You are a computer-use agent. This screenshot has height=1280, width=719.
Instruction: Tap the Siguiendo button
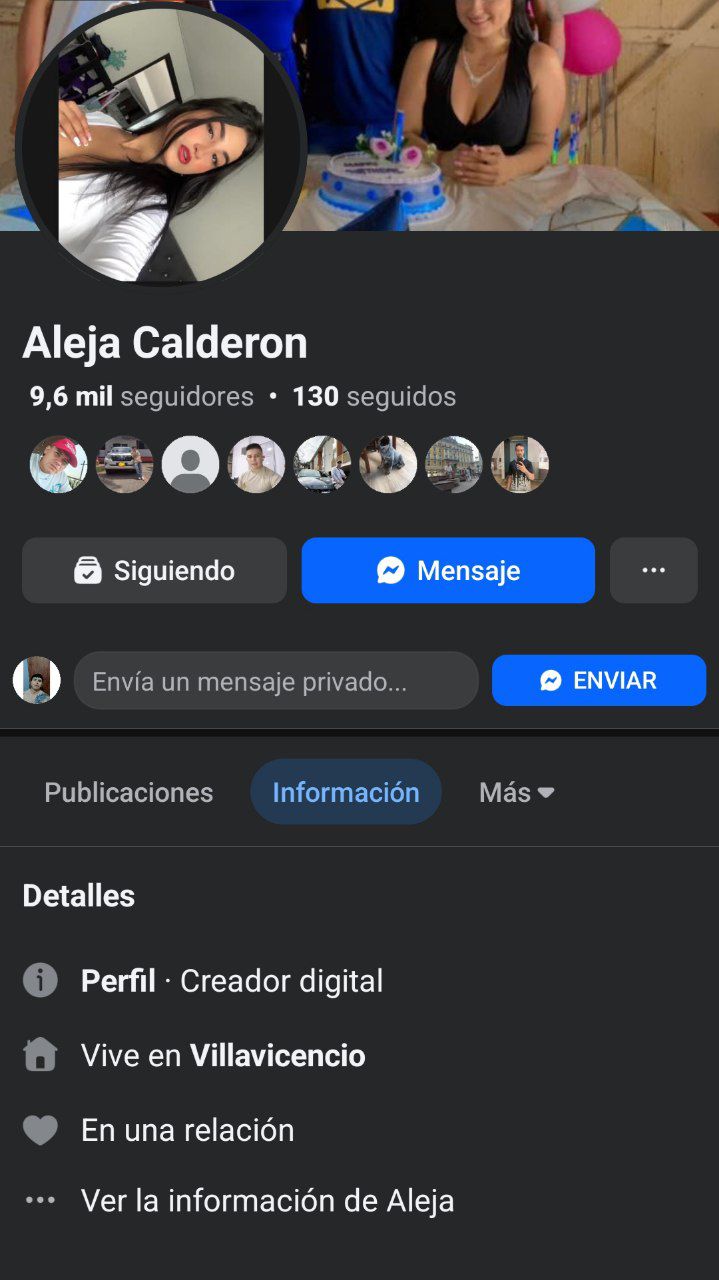point(154,571)
